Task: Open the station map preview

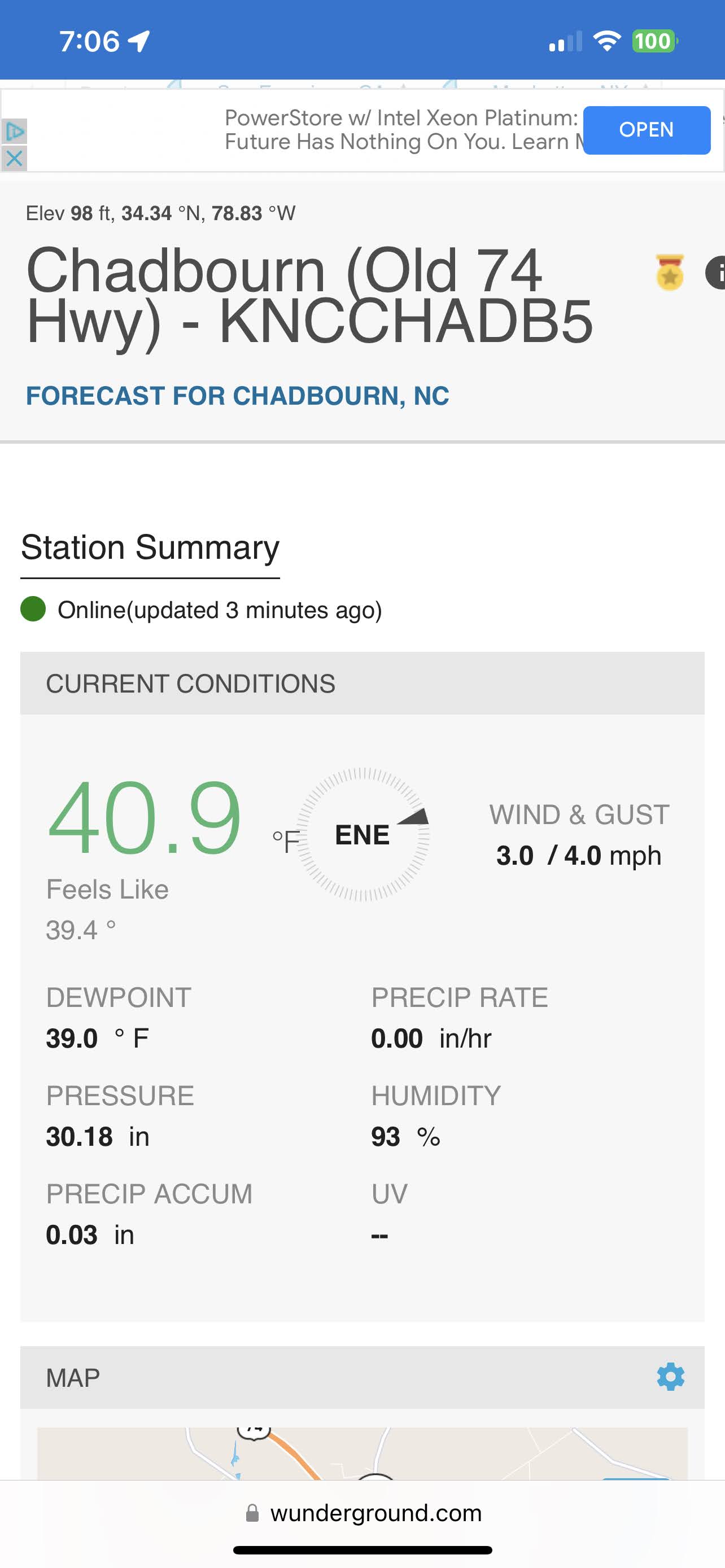Action: point(362,1453)
